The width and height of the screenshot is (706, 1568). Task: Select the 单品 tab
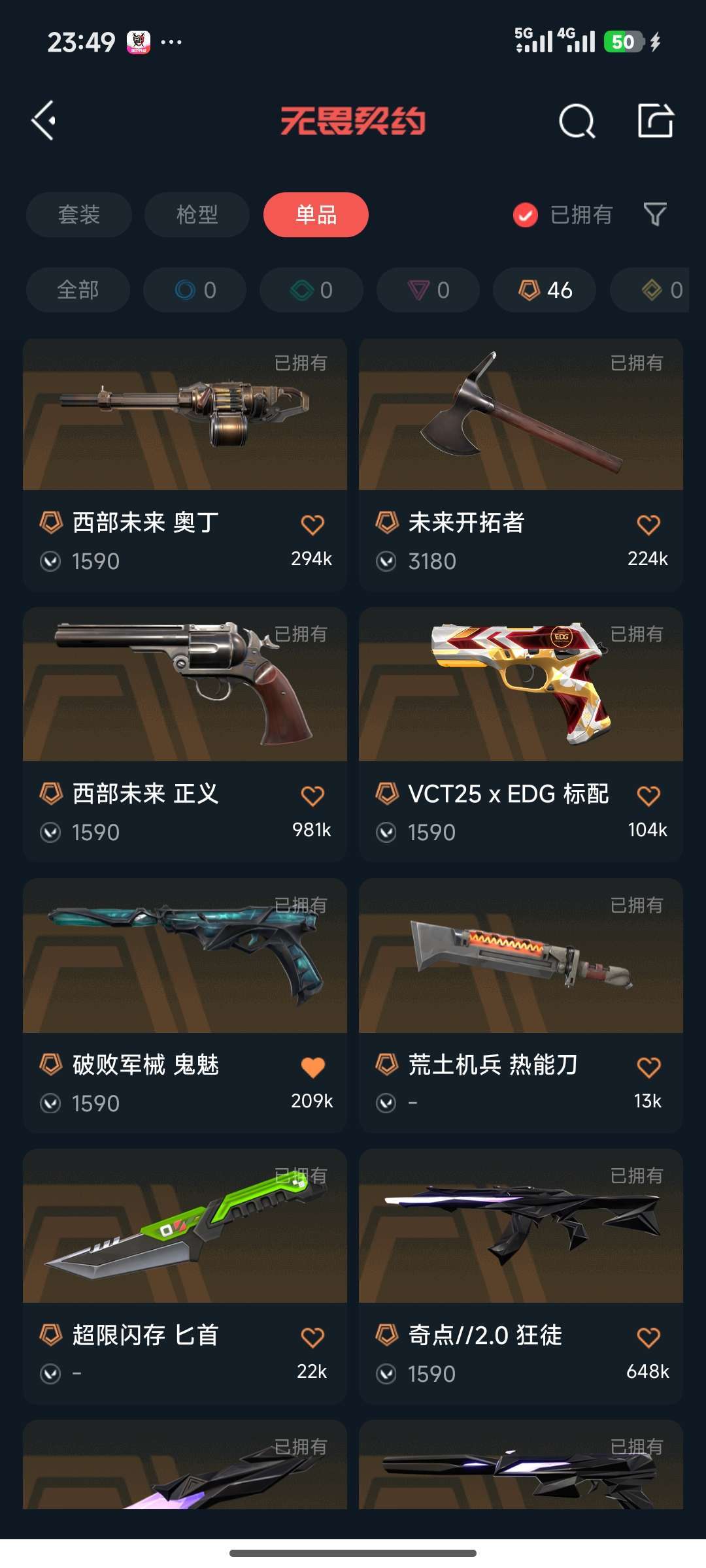pyautogui.click(x=316, y=215)
